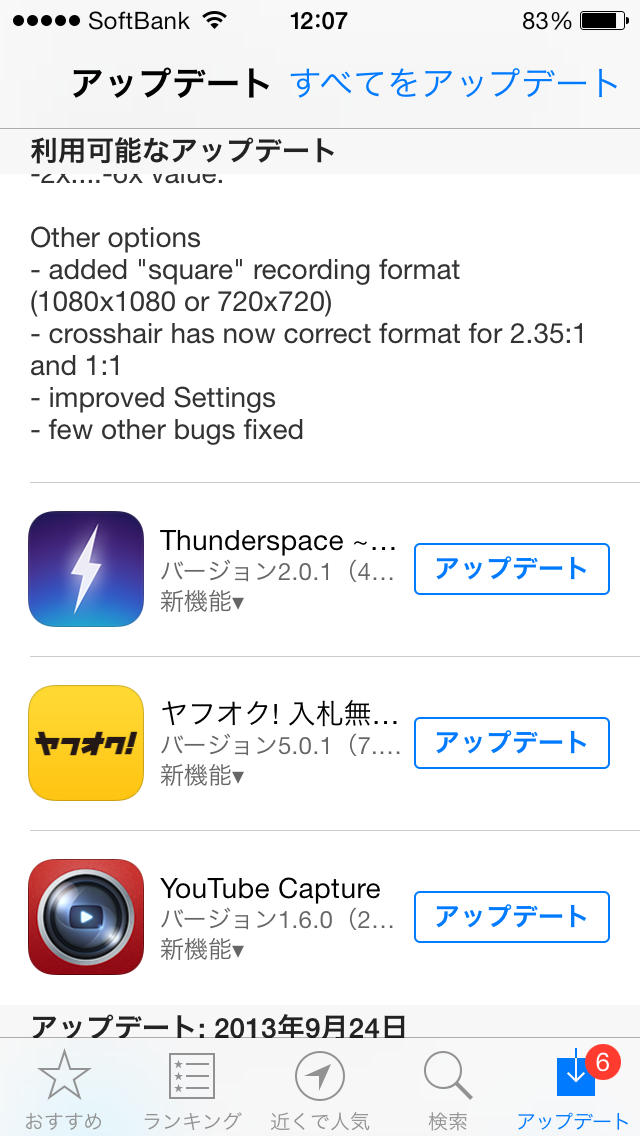This screenshot has height=1136, width=640.
Task: Update the ヤフオク! app
Action: click(x=512, y=743)
